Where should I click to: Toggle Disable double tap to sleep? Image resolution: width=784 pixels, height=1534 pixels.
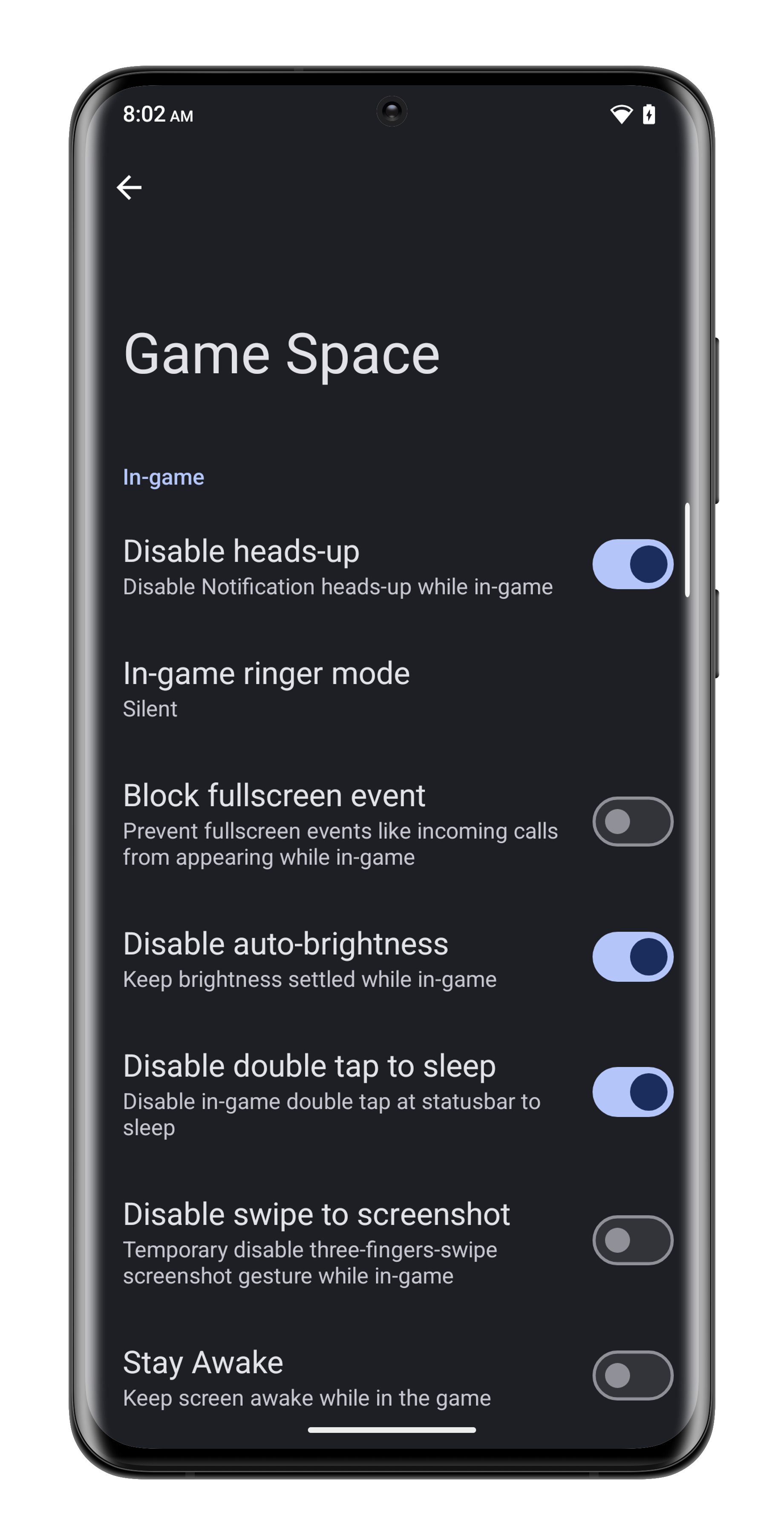[632, 1092]
